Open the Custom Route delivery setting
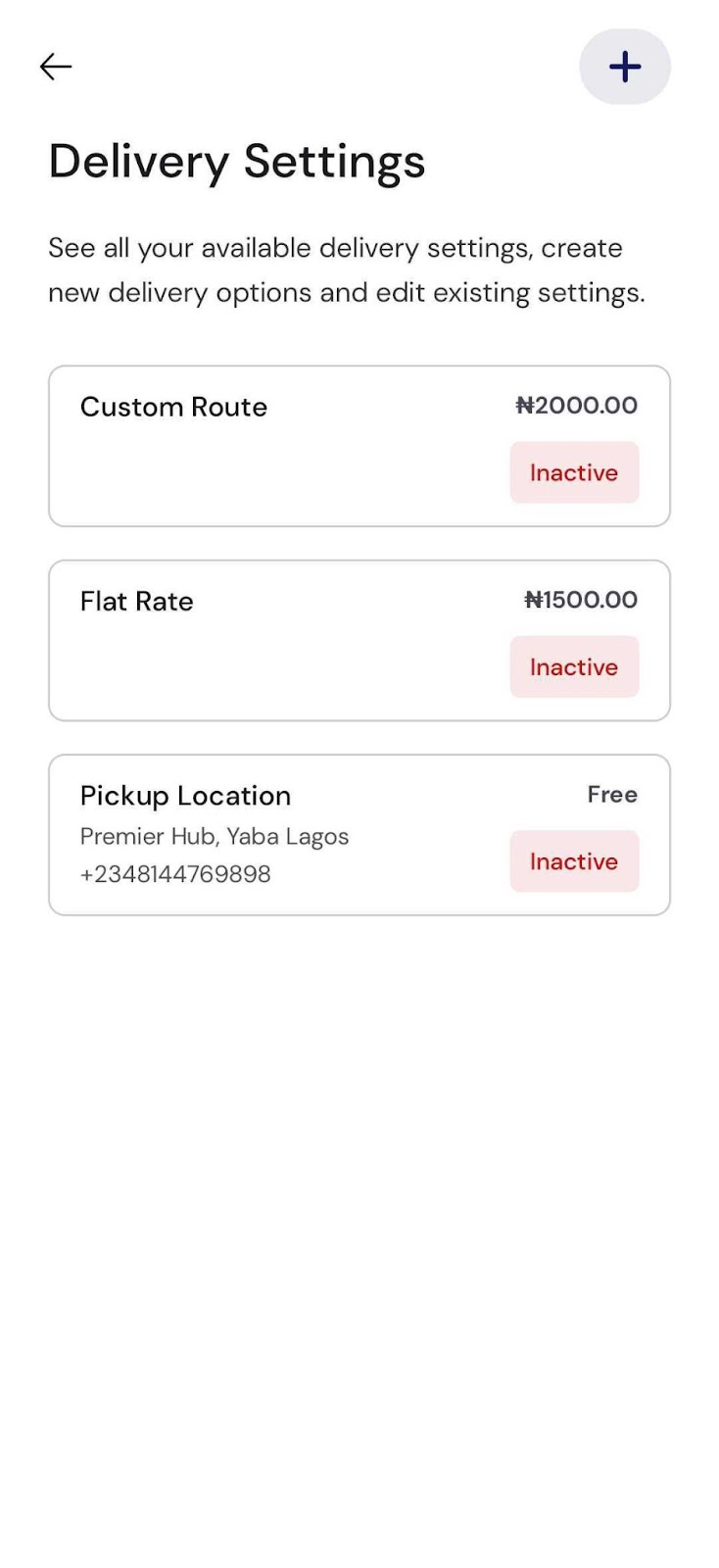The image size is (719, 1568). click(x=359, y=446)
